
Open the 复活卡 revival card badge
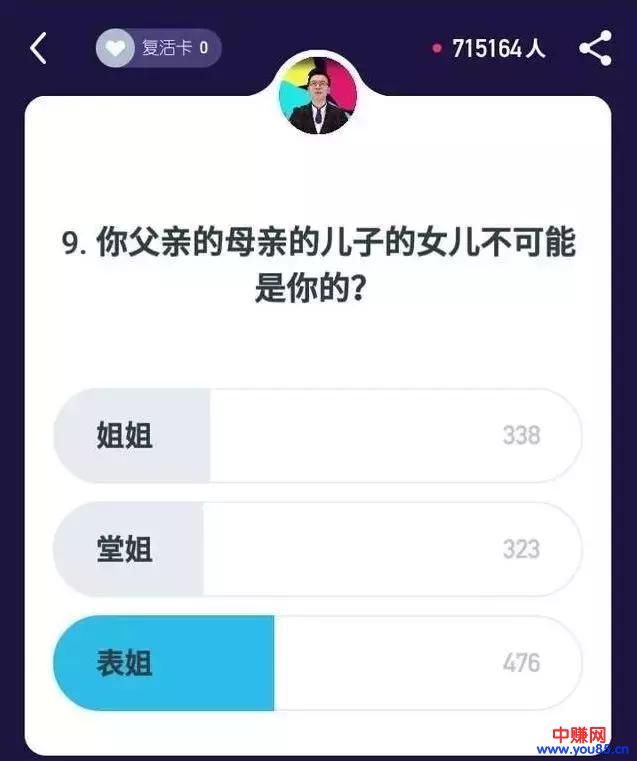coord(158,48)
